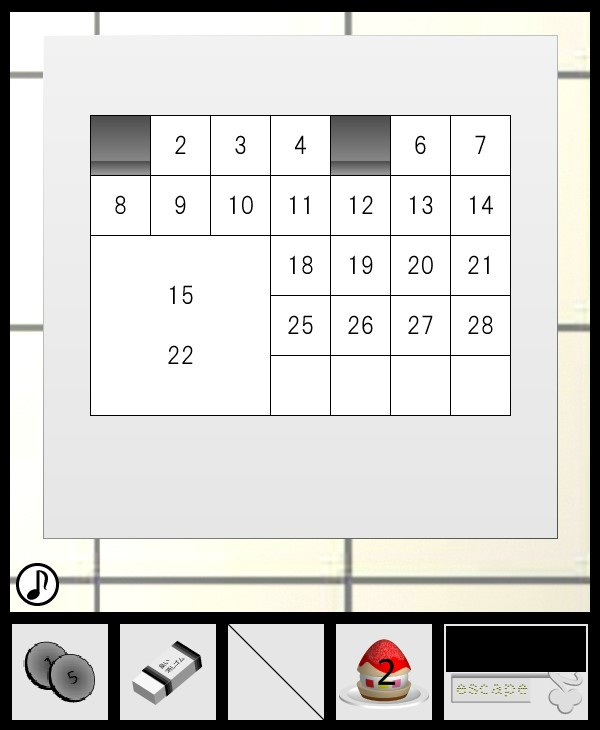Tap the gray cell between 4 and 6
Image resolution: width=600 pixels, height=730 pixels.
(x=360, y=145)
